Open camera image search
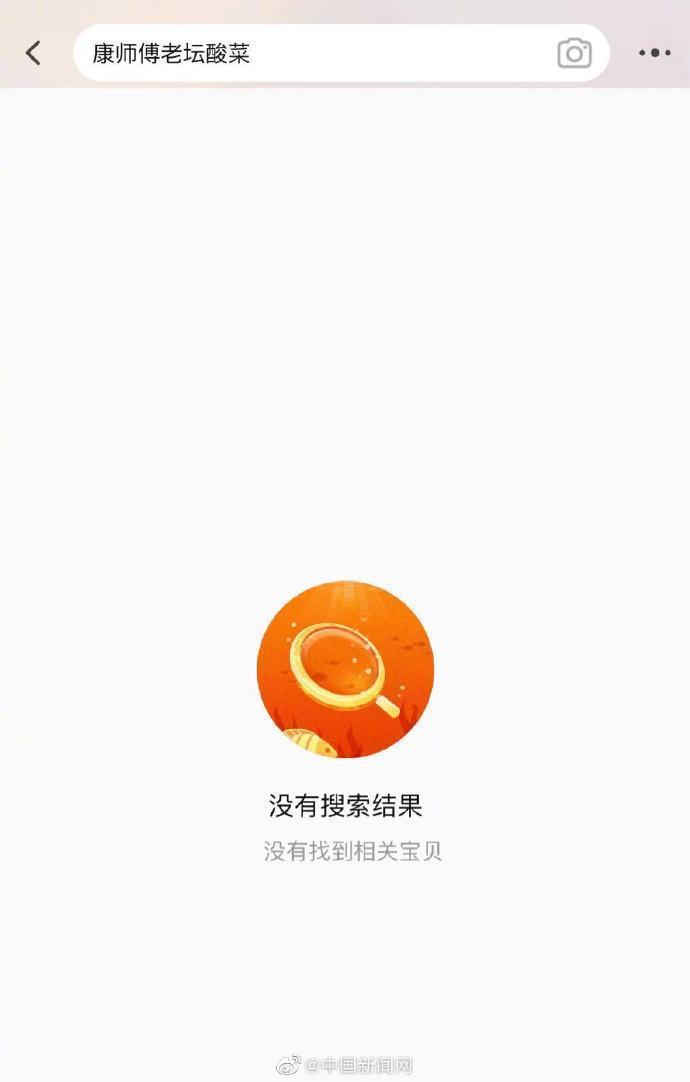The width and height of the screenshot is (690, 1082). (574, 53)
